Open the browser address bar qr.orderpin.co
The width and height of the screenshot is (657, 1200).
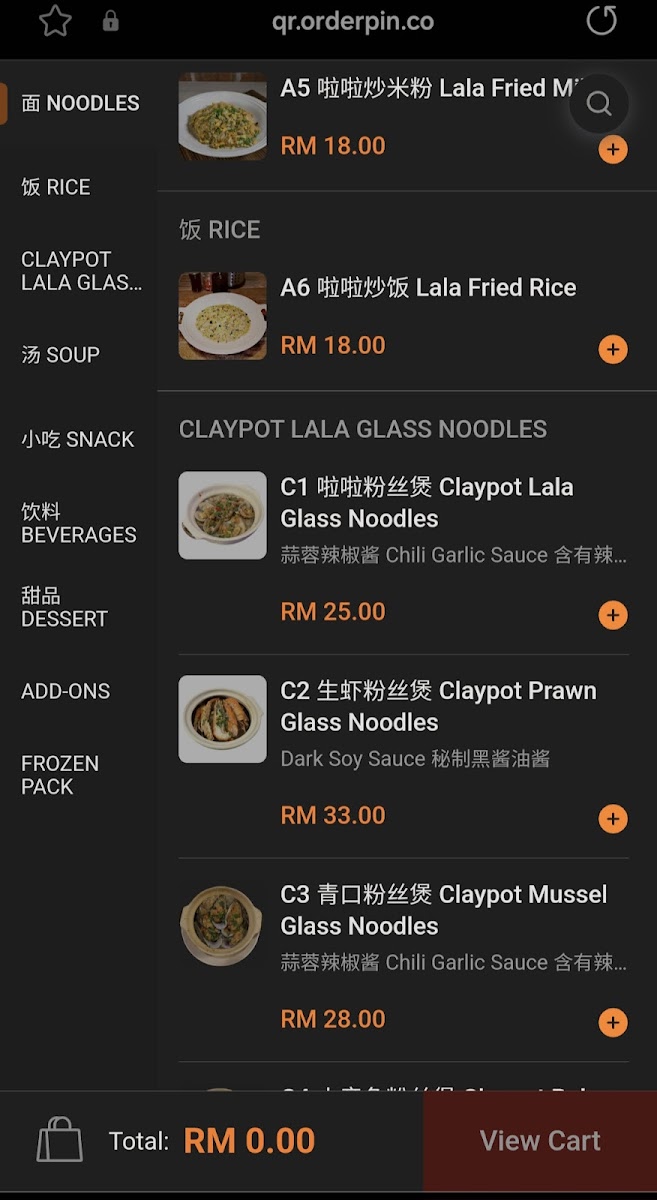[x=352, y=21]
